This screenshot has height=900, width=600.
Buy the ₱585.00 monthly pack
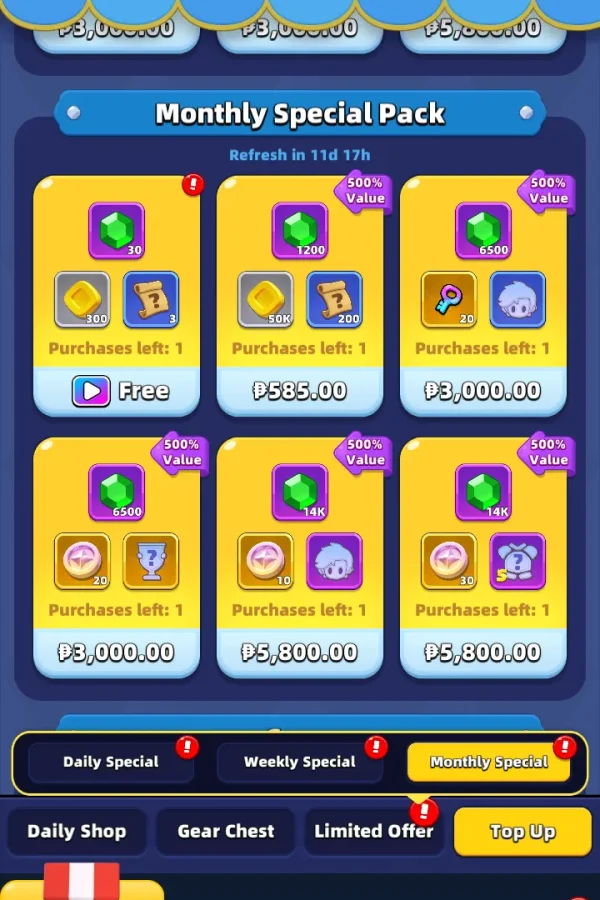coord(299,391)
